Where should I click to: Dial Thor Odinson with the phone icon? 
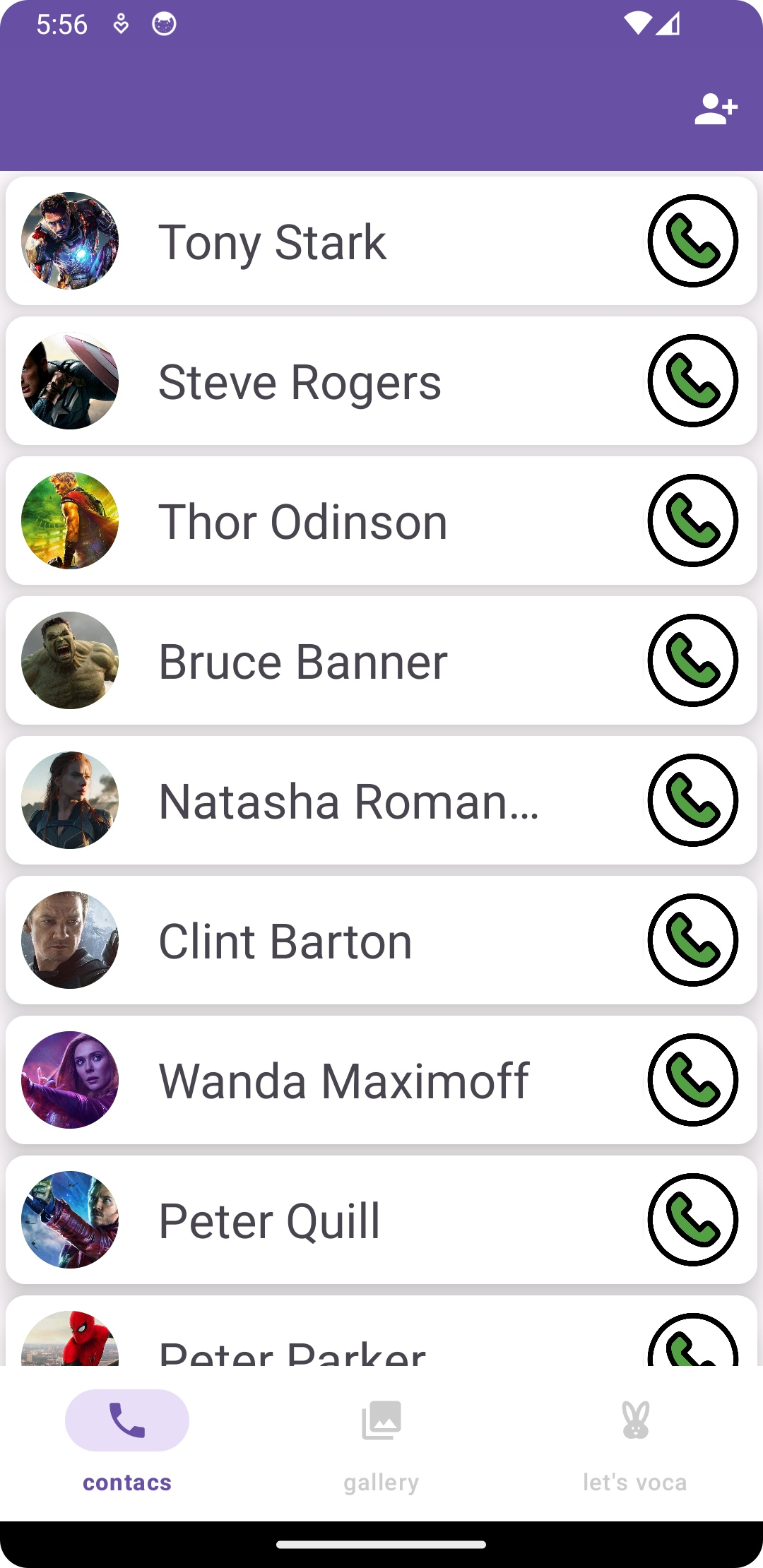tap(692, 521)
